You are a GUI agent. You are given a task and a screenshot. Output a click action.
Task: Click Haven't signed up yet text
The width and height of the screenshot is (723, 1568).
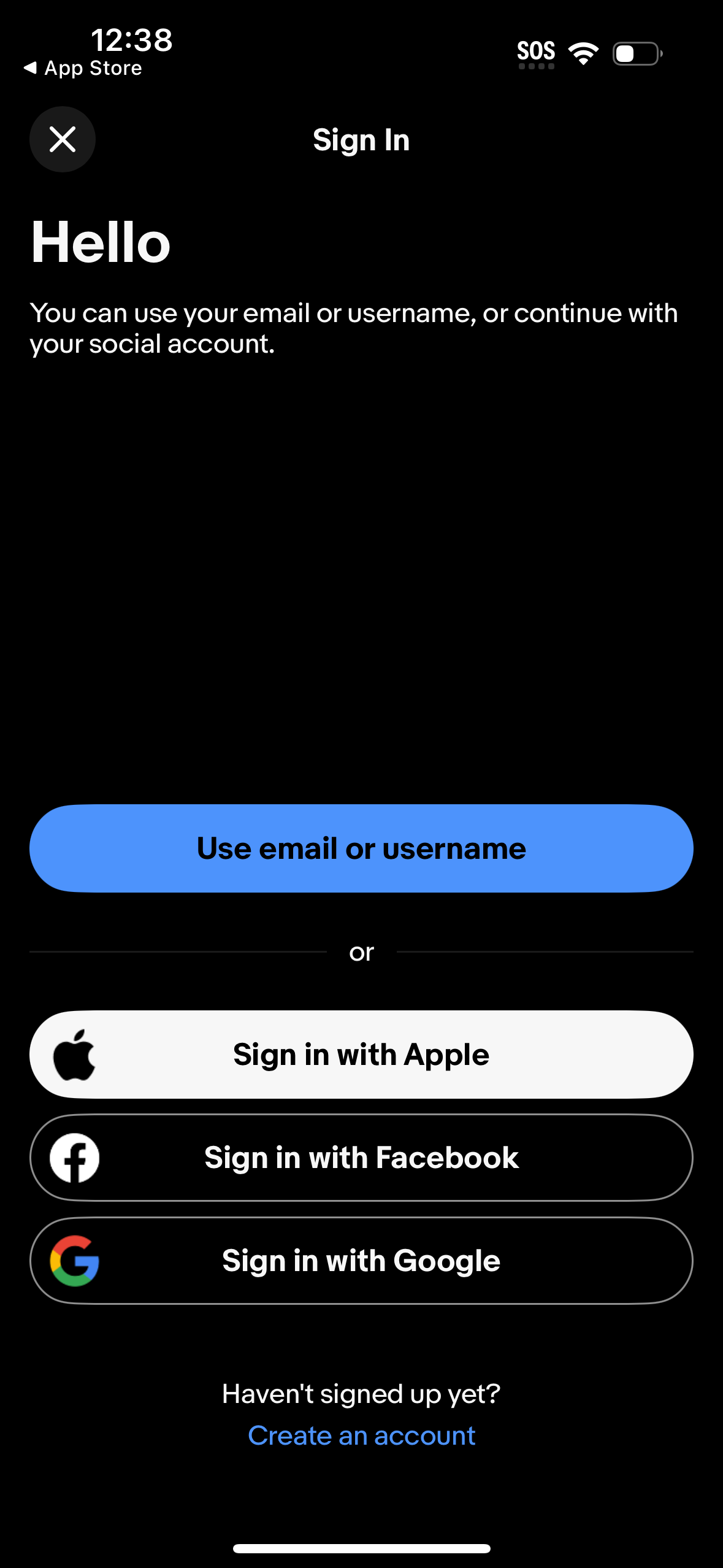[x=361, y=1393]
